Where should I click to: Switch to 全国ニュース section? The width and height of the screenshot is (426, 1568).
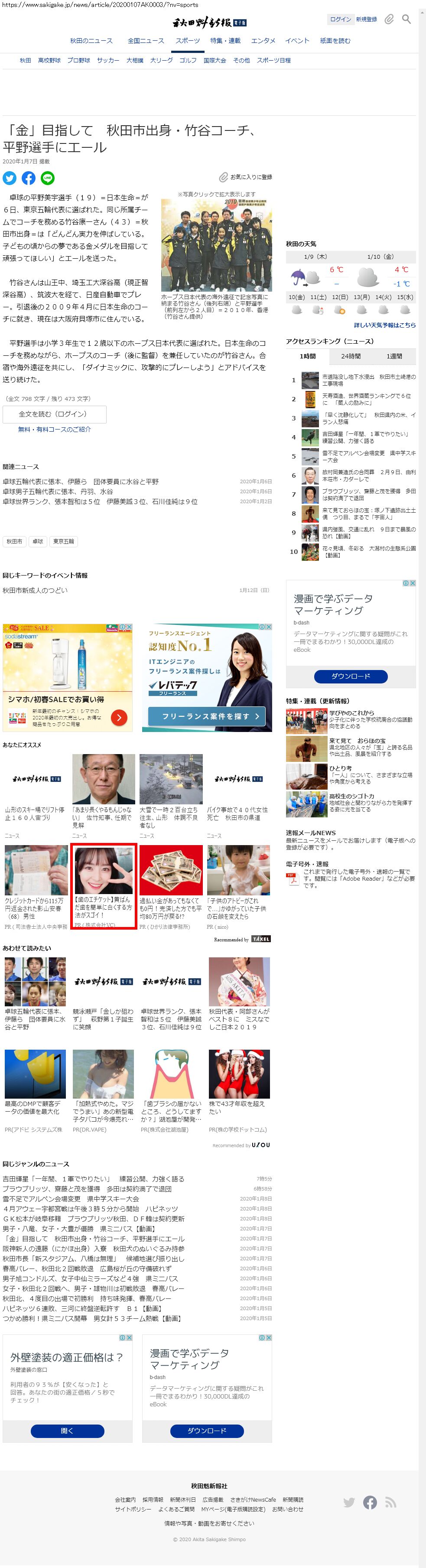coord(146,41)
